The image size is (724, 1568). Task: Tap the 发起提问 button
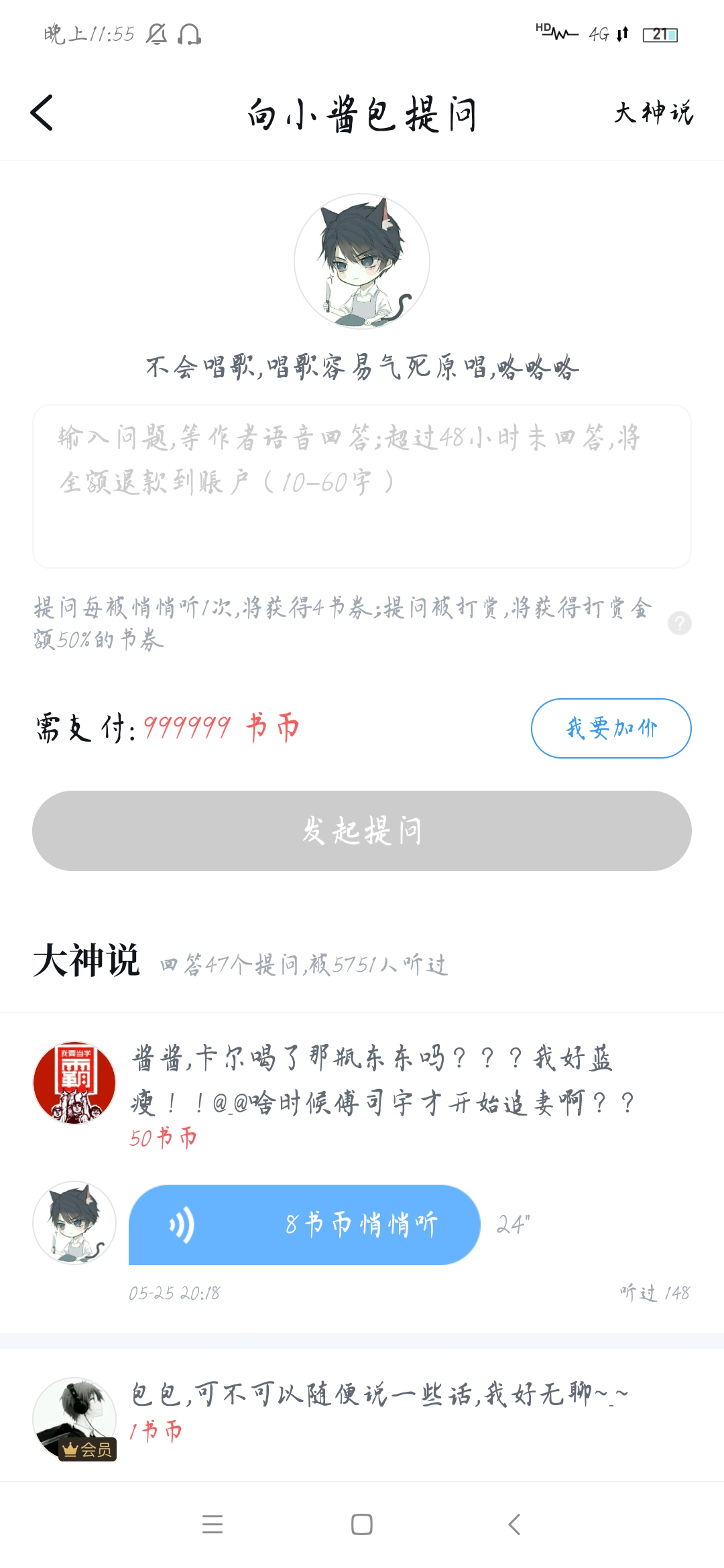(362, 831)
